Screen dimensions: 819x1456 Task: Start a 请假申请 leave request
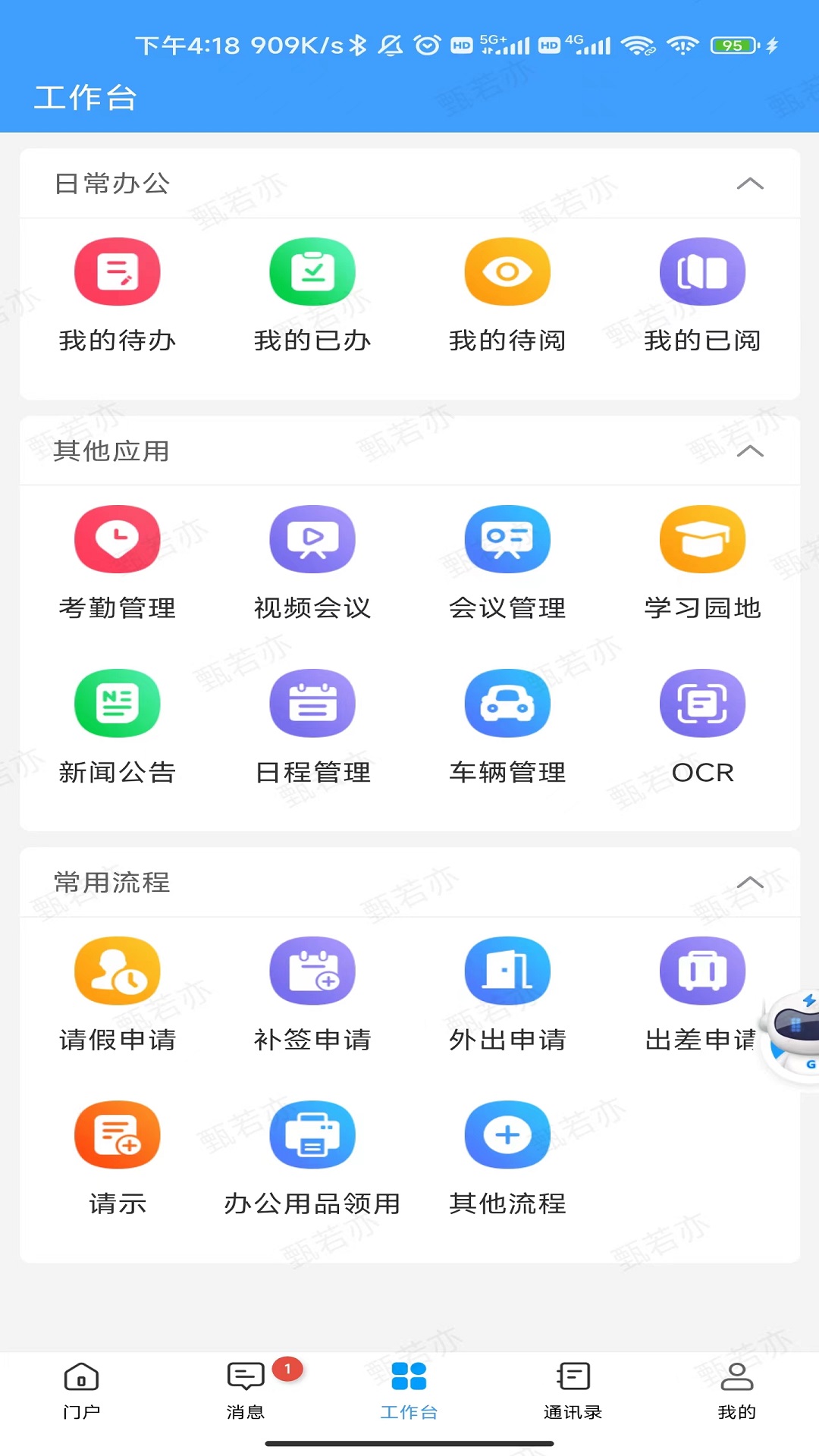coord(117,993)
